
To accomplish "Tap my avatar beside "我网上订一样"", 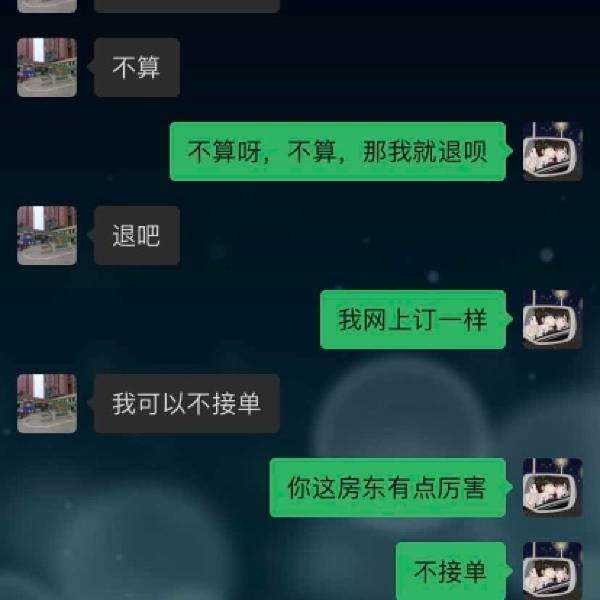I will pyautogui.click(x=552, y=319).
